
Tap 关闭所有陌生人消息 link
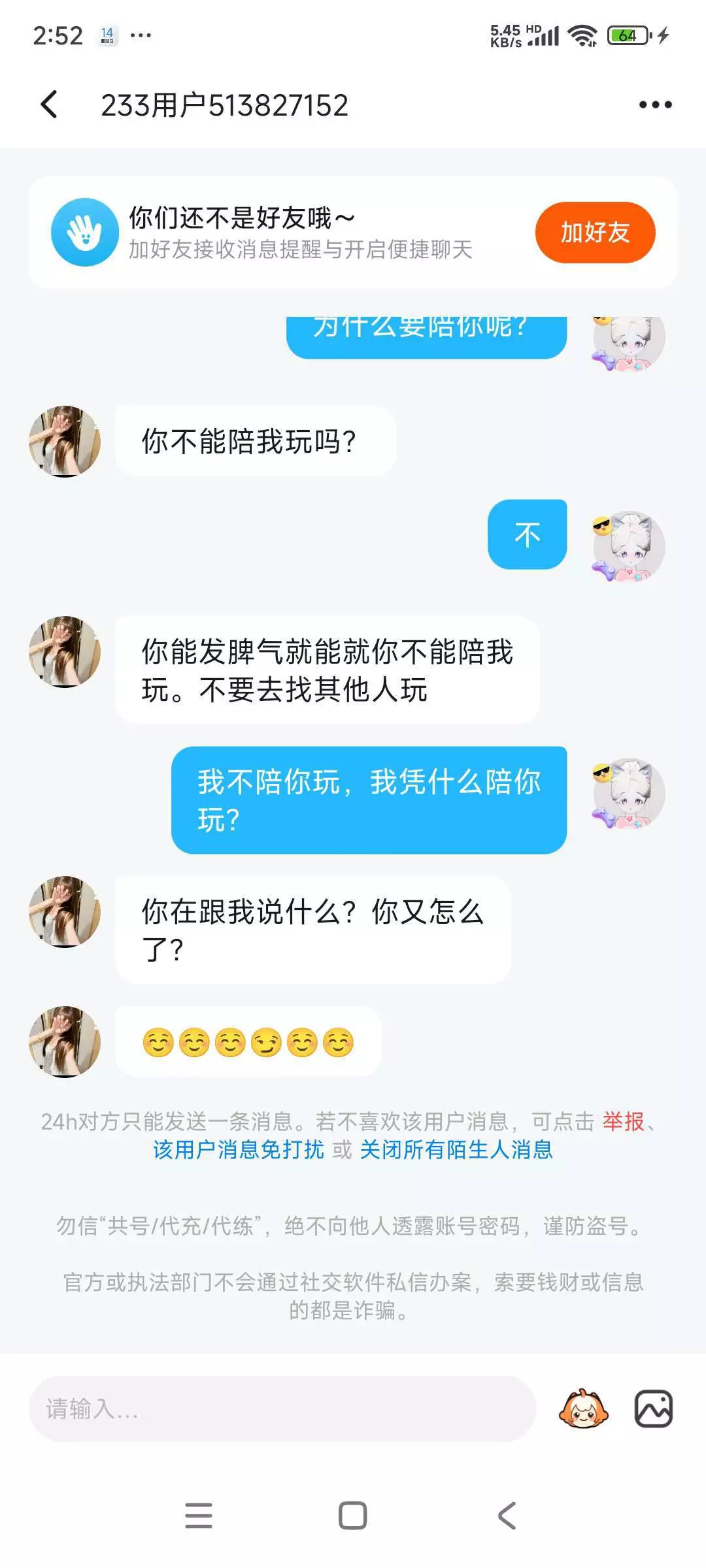(456, 1149)
